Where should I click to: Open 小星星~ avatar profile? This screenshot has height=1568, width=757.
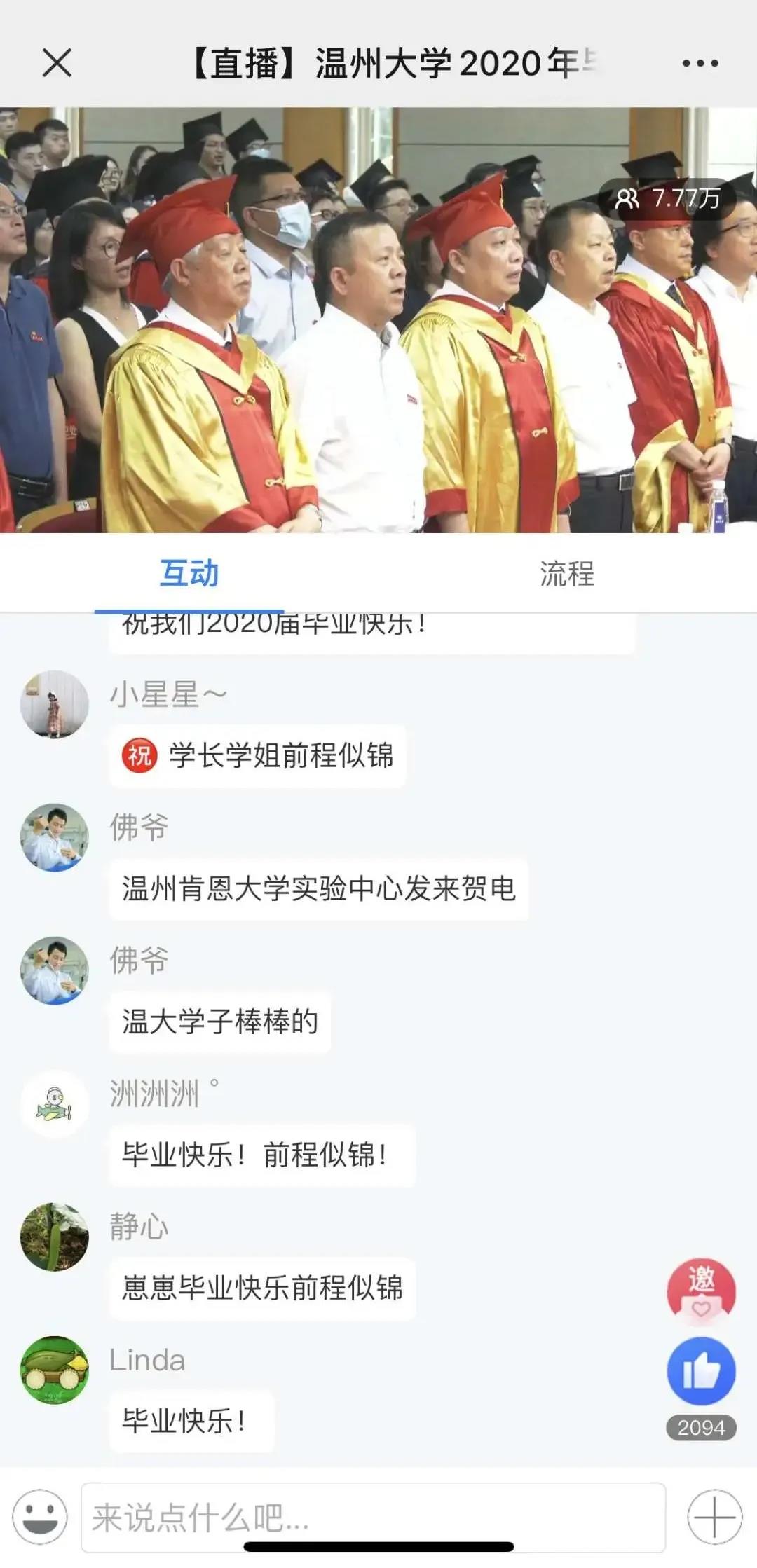click(55, 704)
